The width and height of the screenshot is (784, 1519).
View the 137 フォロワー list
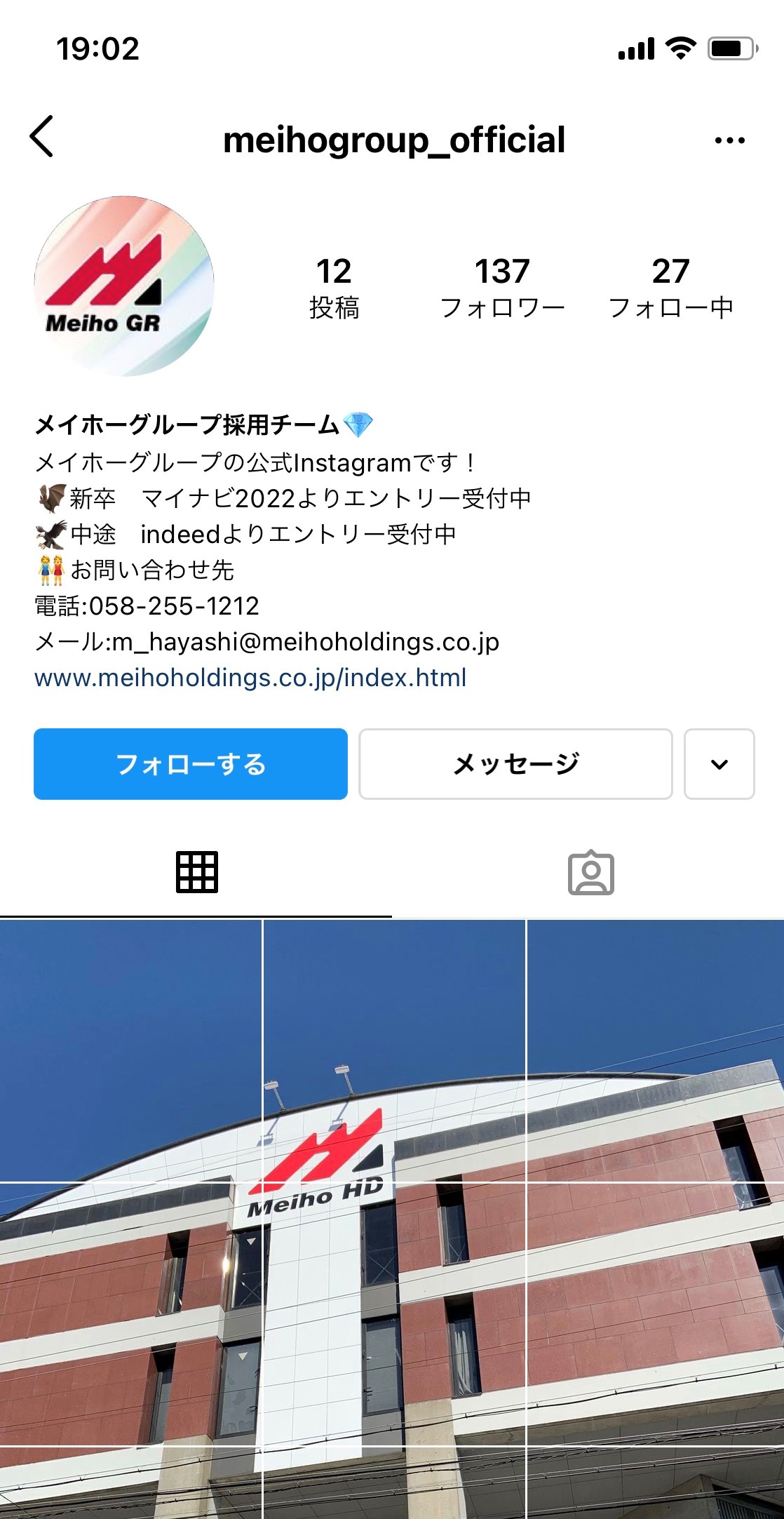tap(502, 288)
